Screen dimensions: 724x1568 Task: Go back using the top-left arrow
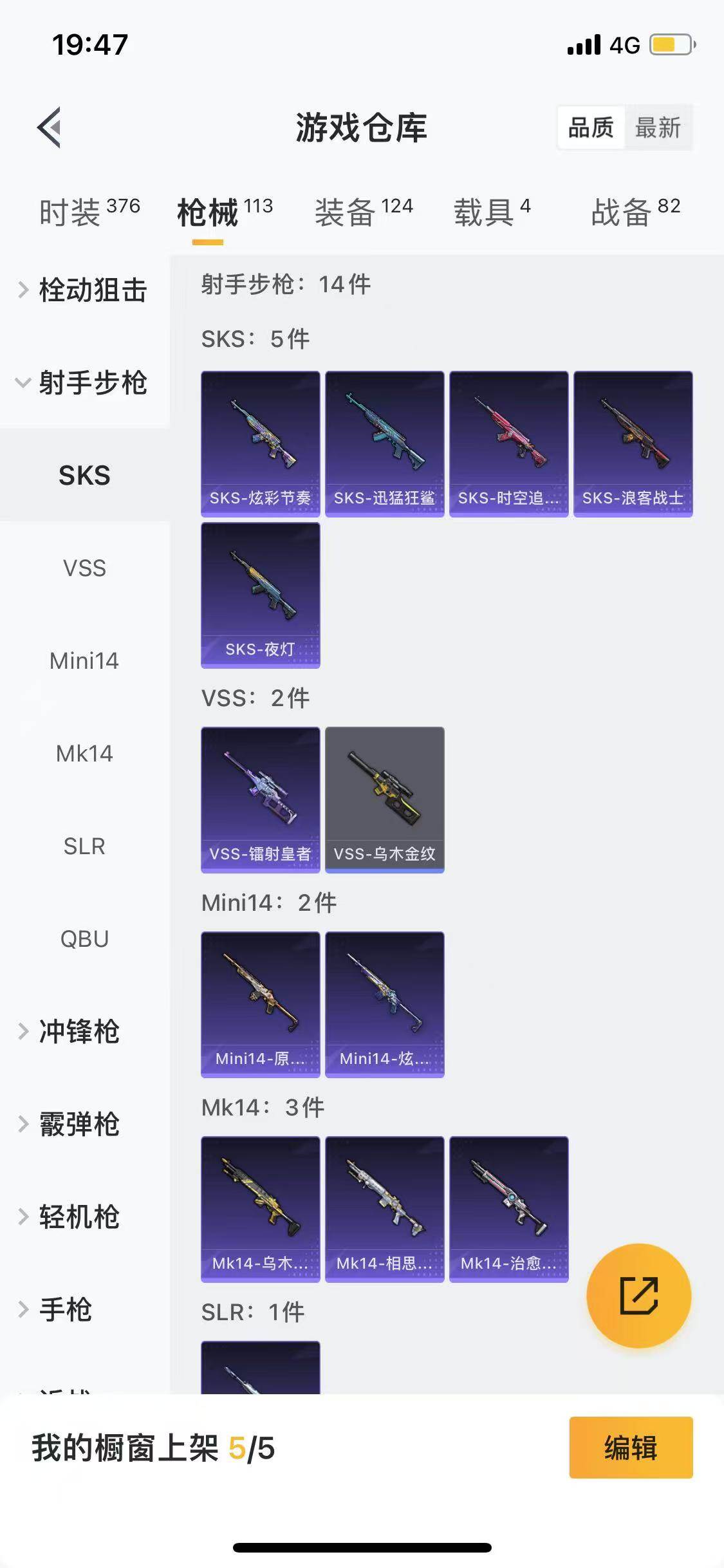click(x=50, y=127)
